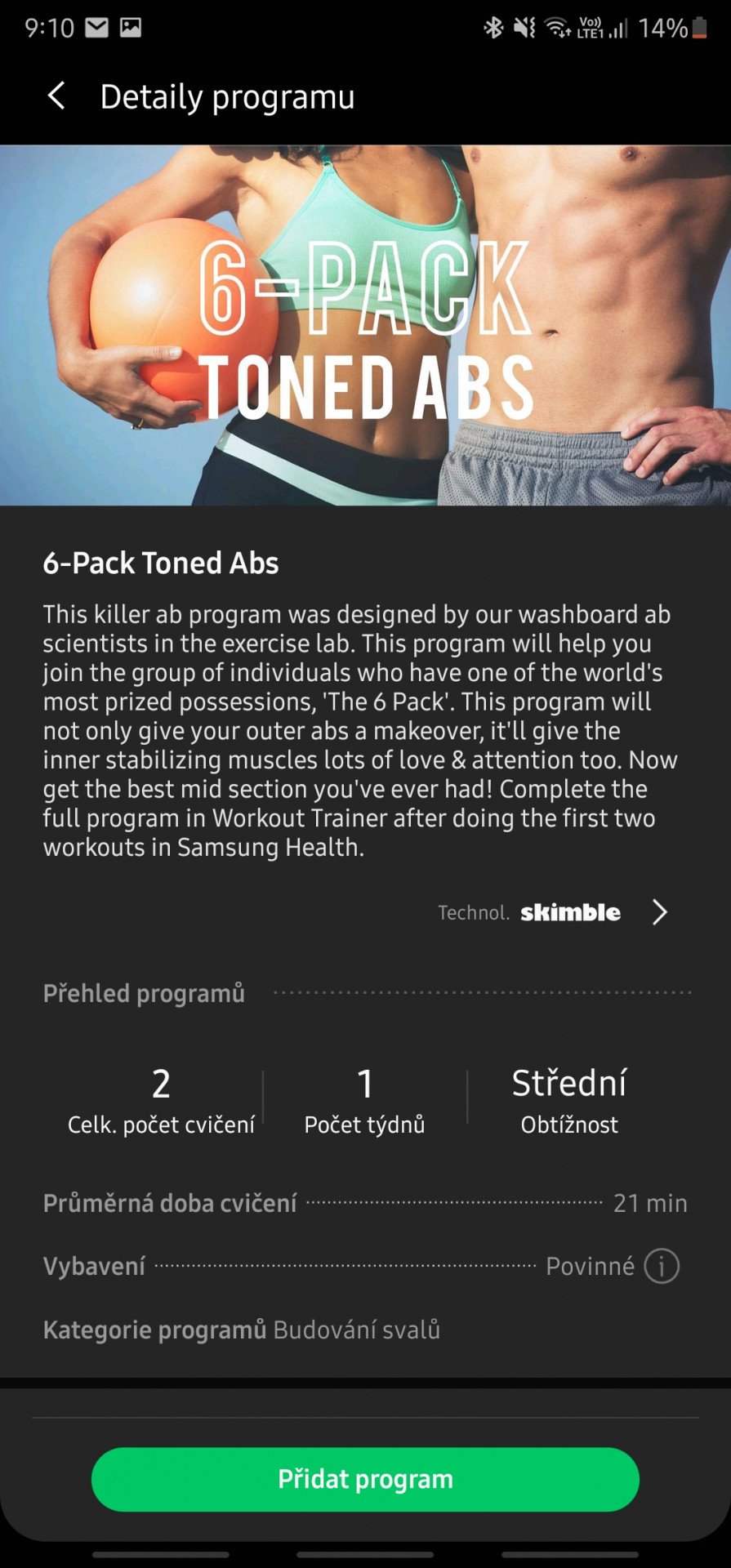Open the skimble technology provider link

click(553, 912)
